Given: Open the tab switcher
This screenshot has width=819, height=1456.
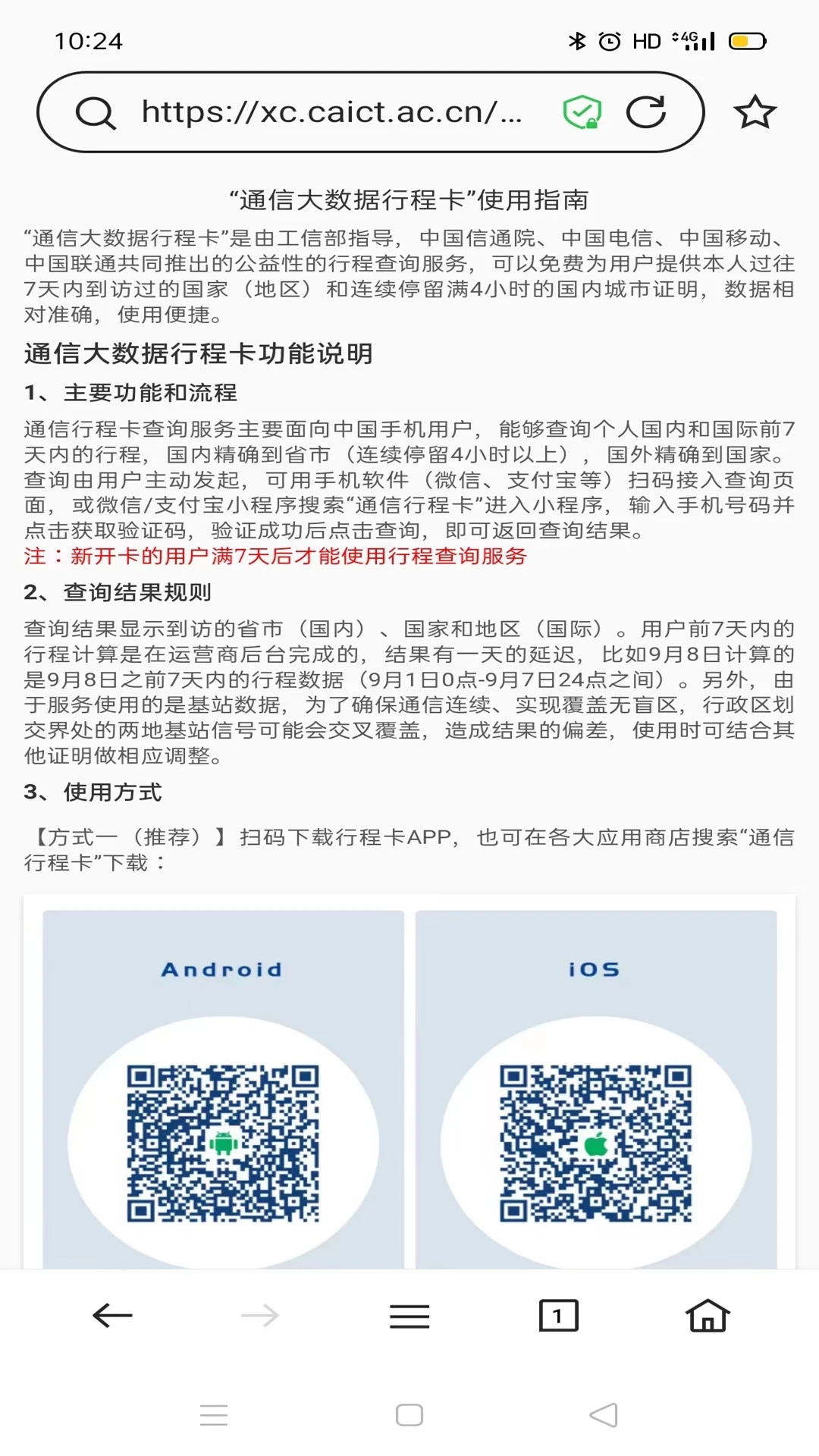Looking at the screenshot, I should point(558,1316).
